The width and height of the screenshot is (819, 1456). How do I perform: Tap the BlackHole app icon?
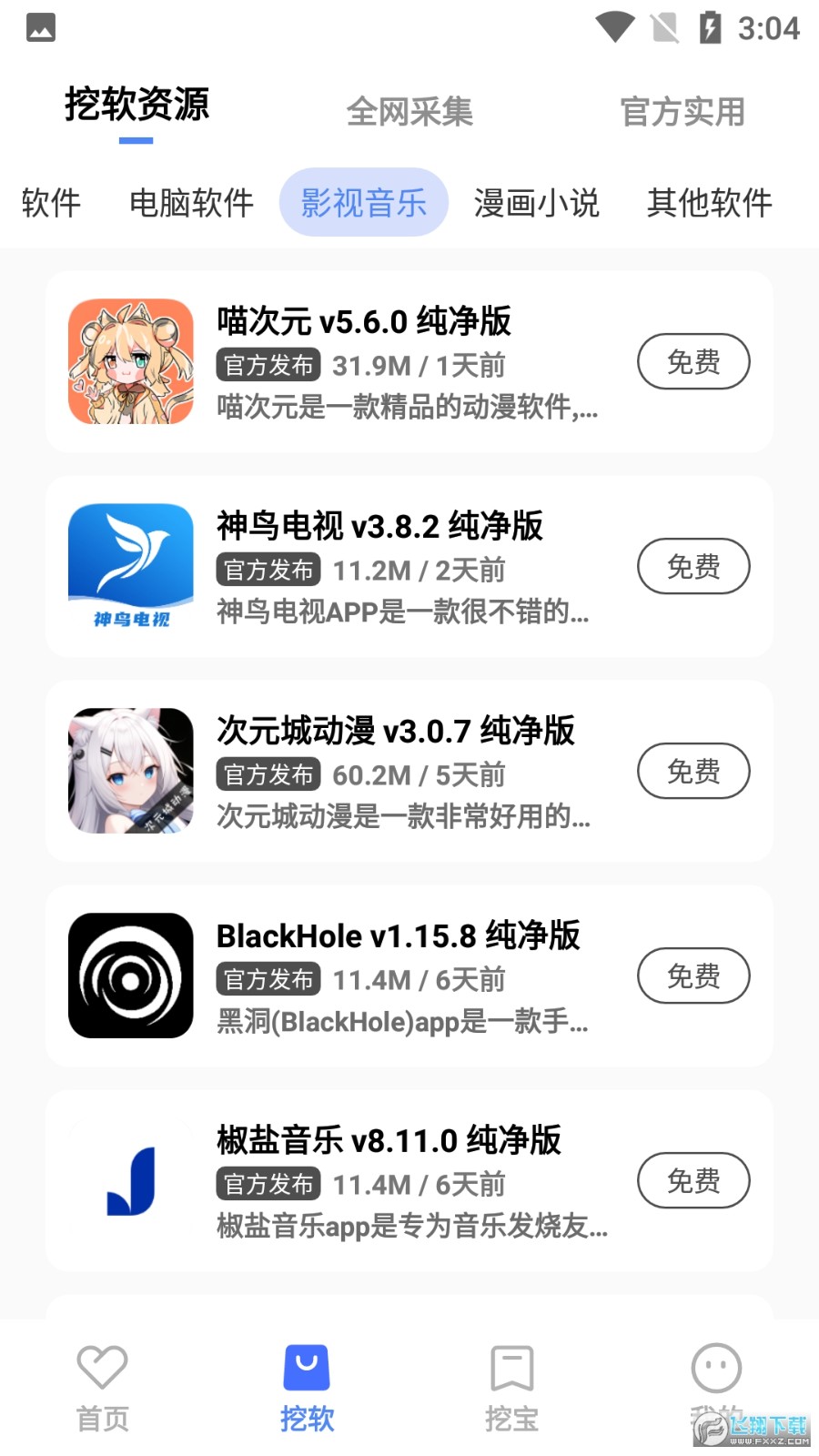pos(130,976)
